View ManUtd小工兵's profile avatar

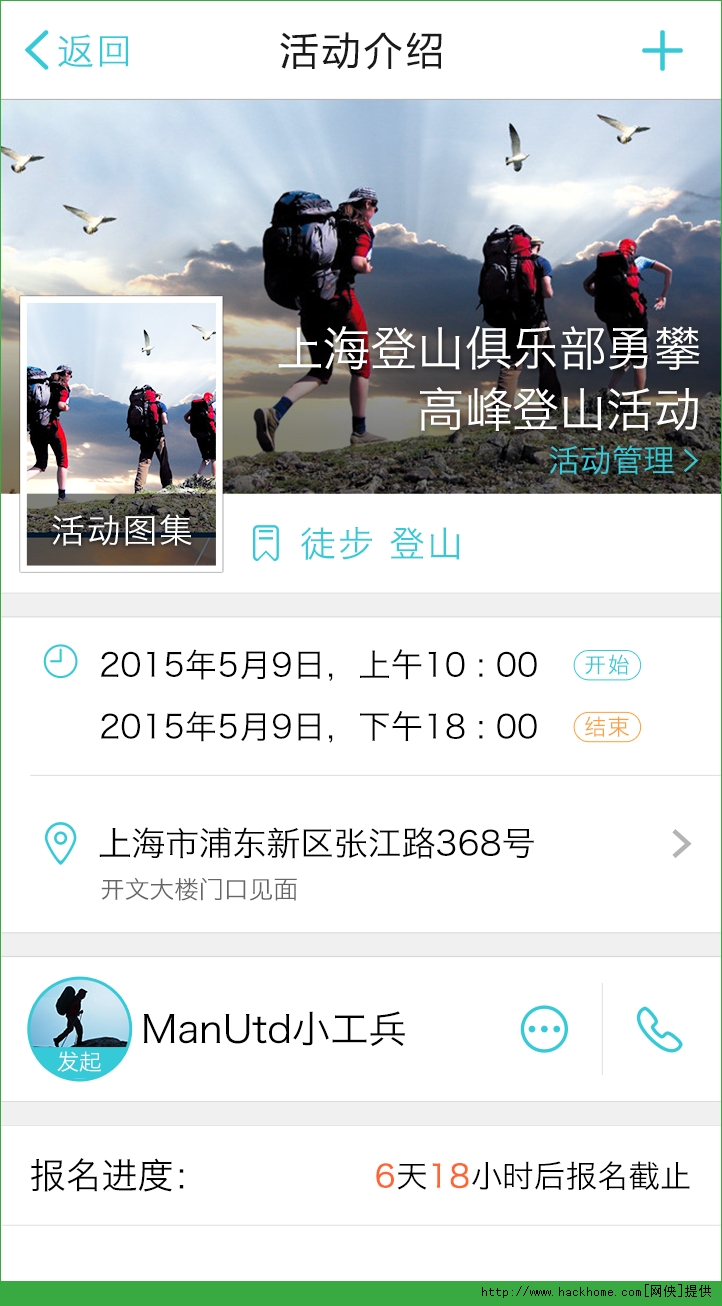coord(79,1029)
